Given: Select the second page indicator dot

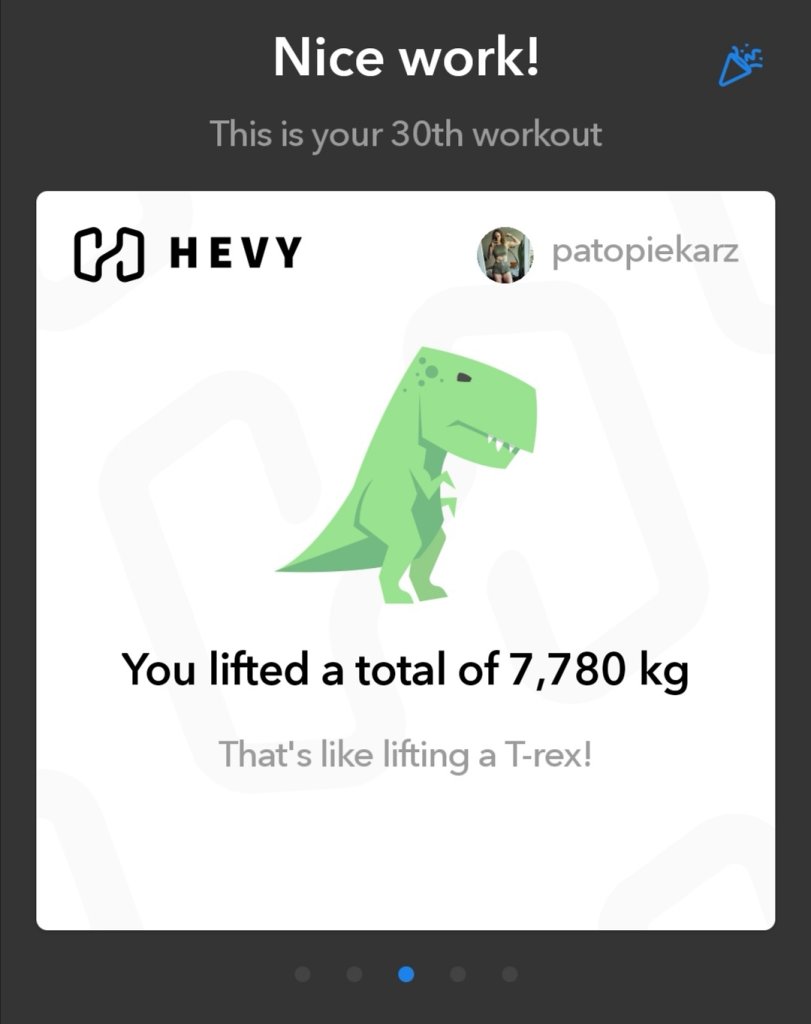Looking at the screenshot, I should click(x=354, y=974).
